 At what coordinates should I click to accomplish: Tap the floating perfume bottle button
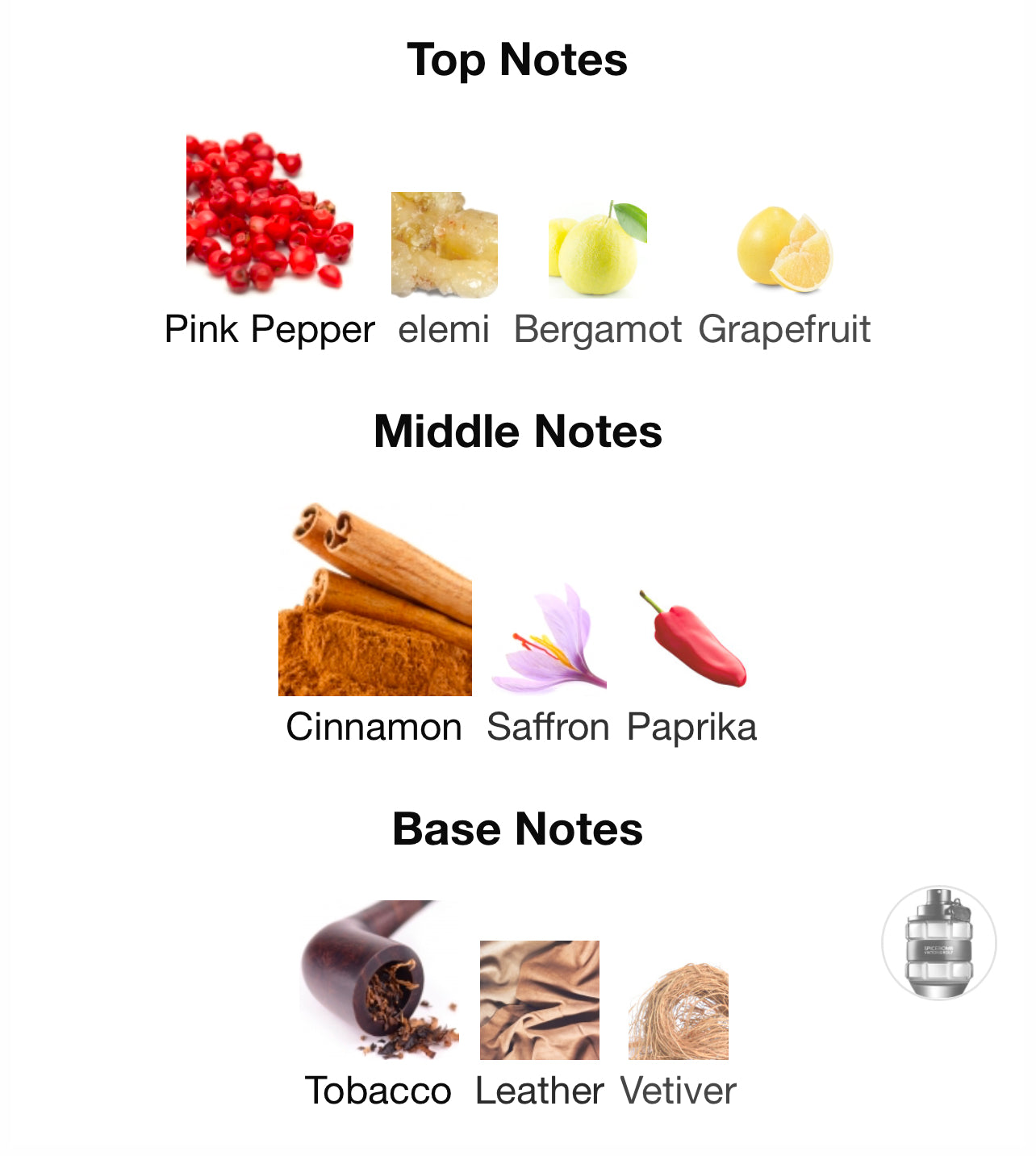(938, 943)
